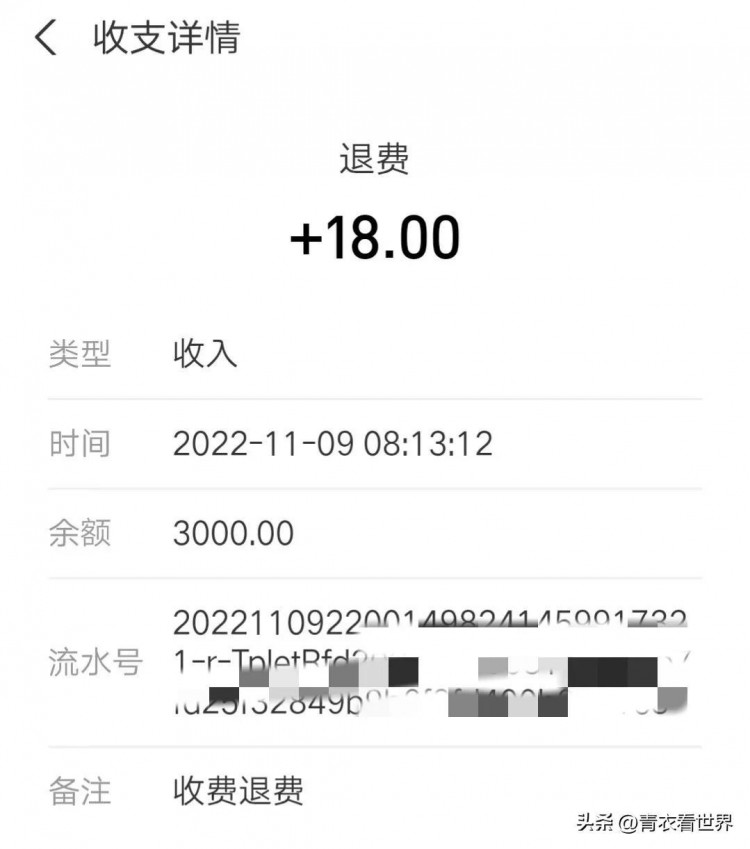Image resolution: width=750 pixels, height=849 pixels.
Task: Tap the row containing the 收入 type
Action: 375,353
